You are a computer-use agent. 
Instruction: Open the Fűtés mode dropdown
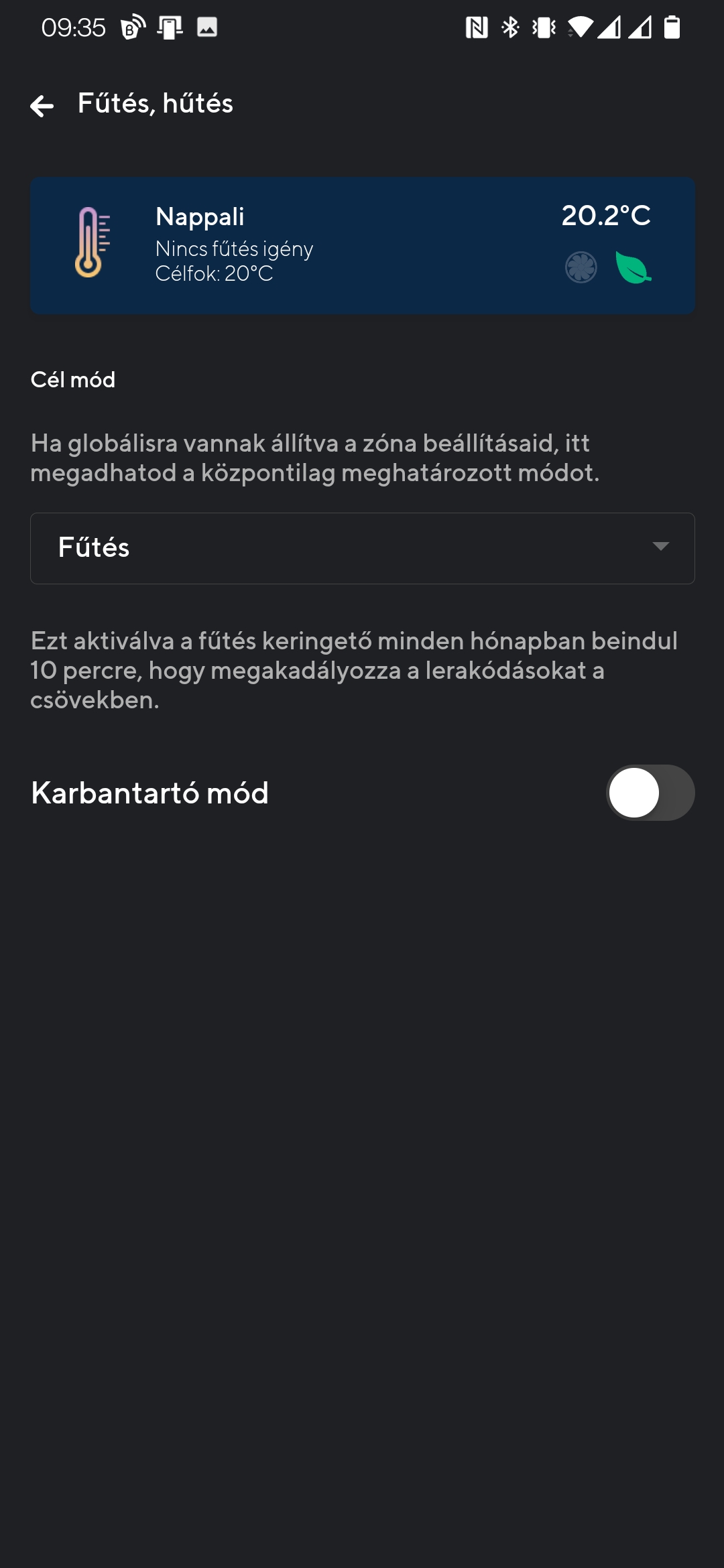click(362, 547)
